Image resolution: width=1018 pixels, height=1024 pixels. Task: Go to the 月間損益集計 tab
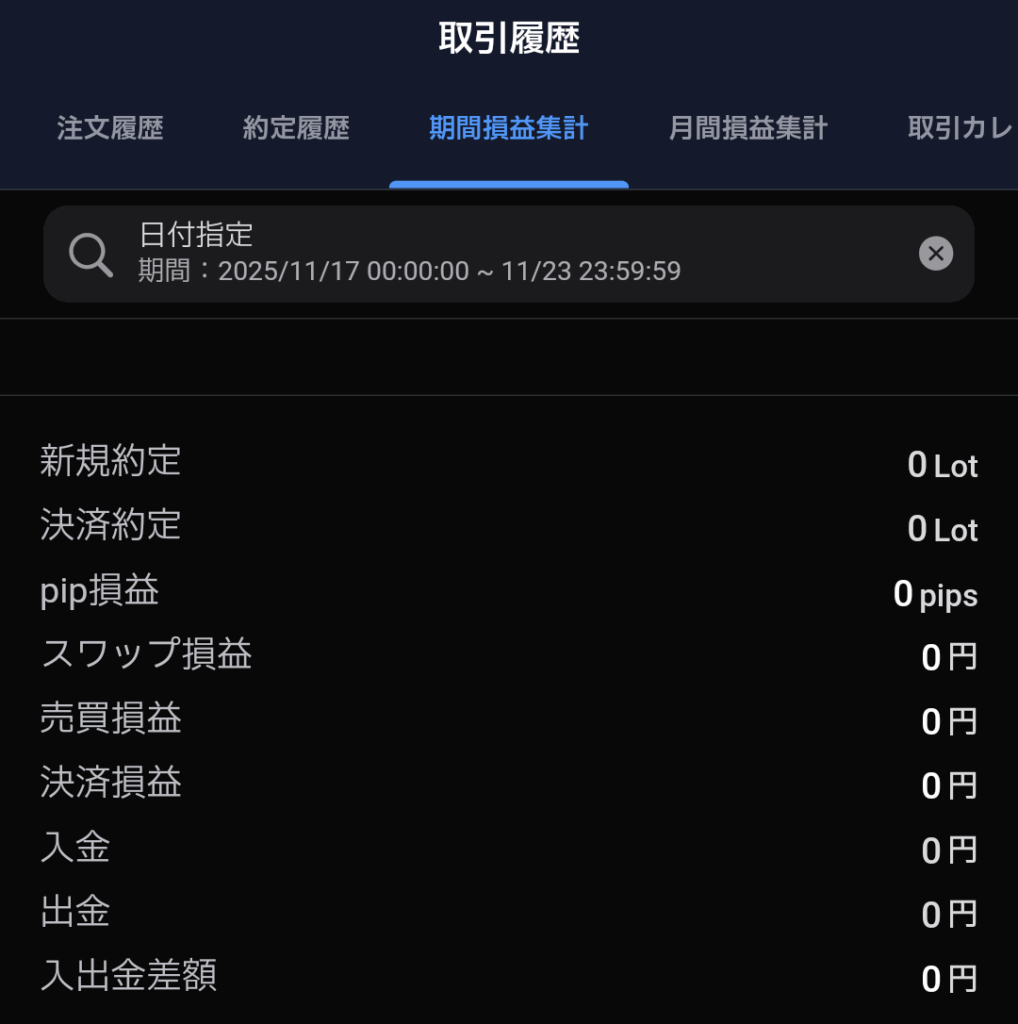click(748, 129)
